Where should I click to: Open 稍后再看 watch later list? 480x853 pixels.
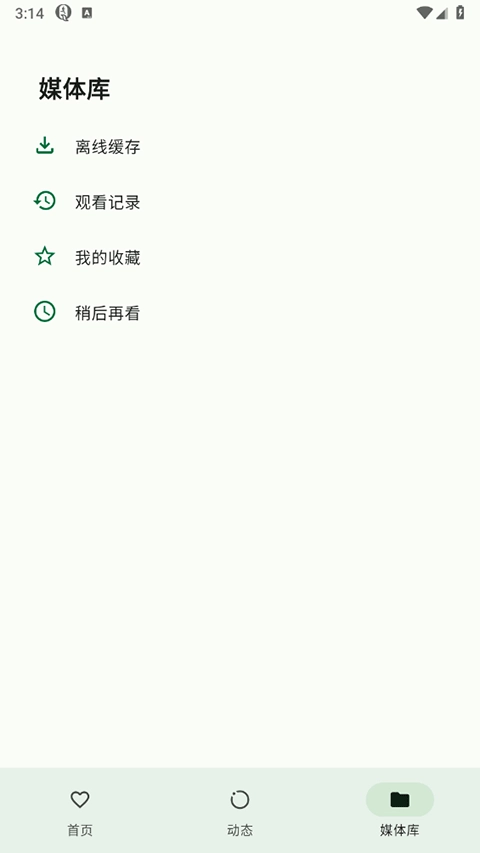click(240, 313)
